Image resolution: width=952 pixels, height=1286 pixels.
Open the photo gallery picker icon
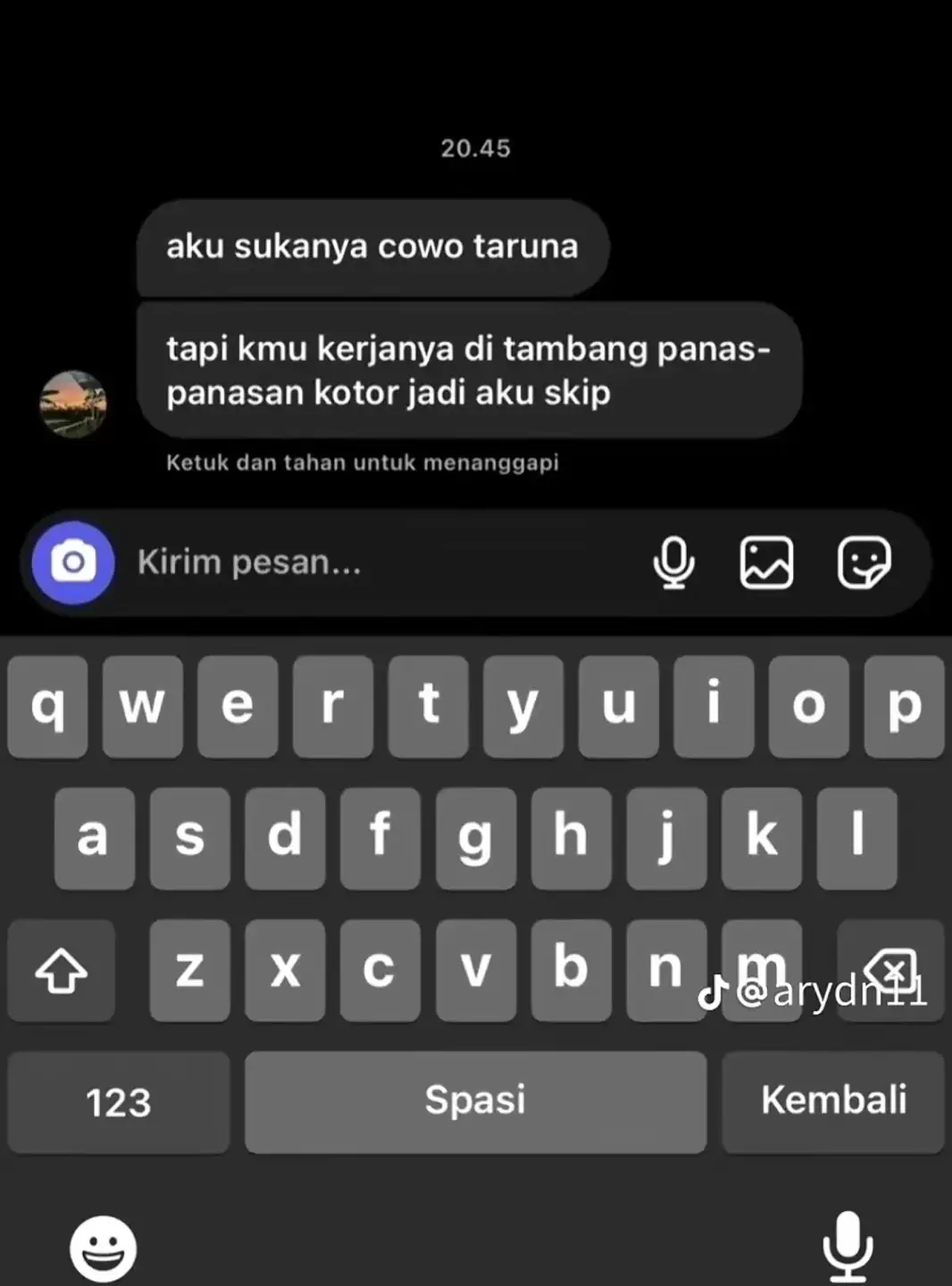coord(766,563)
